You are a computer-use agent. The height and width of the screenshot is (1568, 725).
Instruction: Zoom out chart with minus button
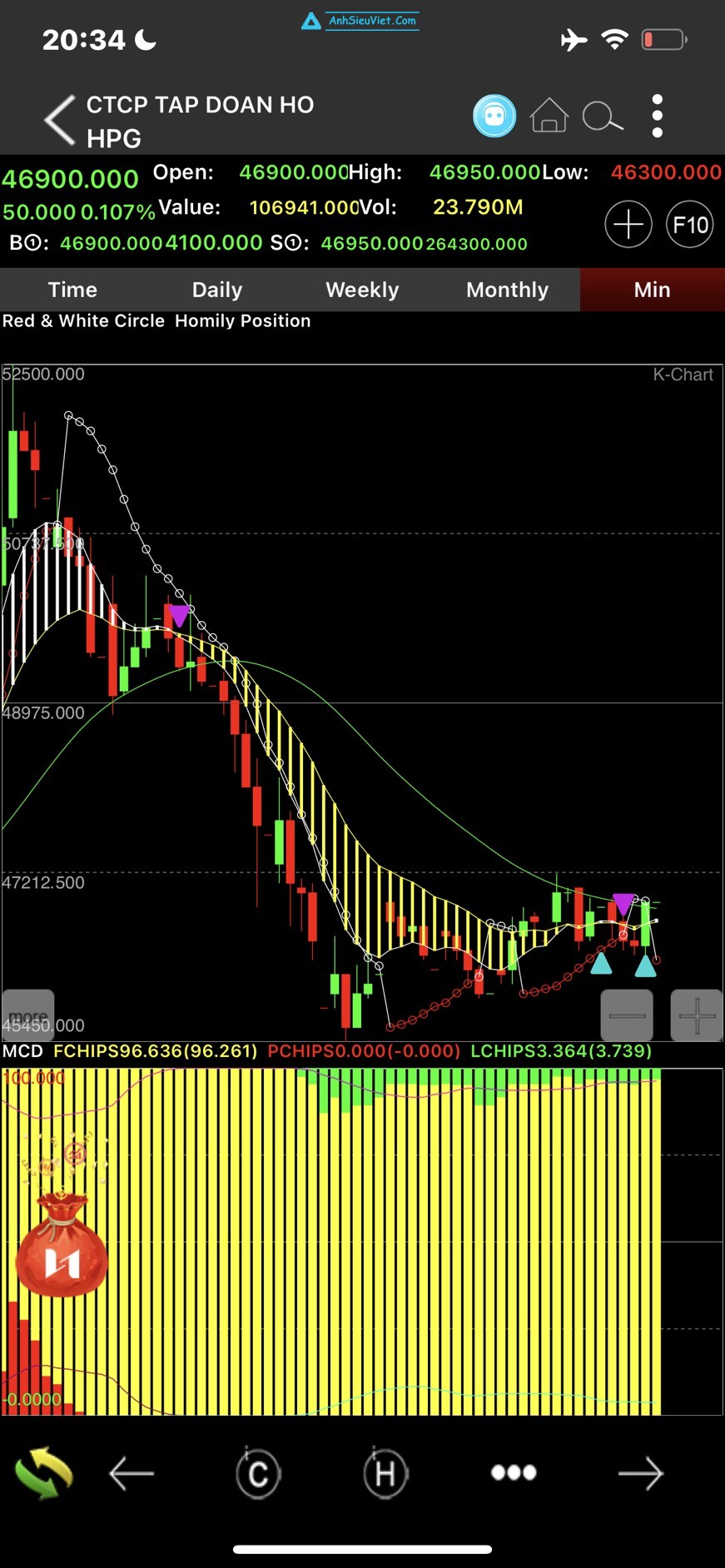coord(627,1015)
